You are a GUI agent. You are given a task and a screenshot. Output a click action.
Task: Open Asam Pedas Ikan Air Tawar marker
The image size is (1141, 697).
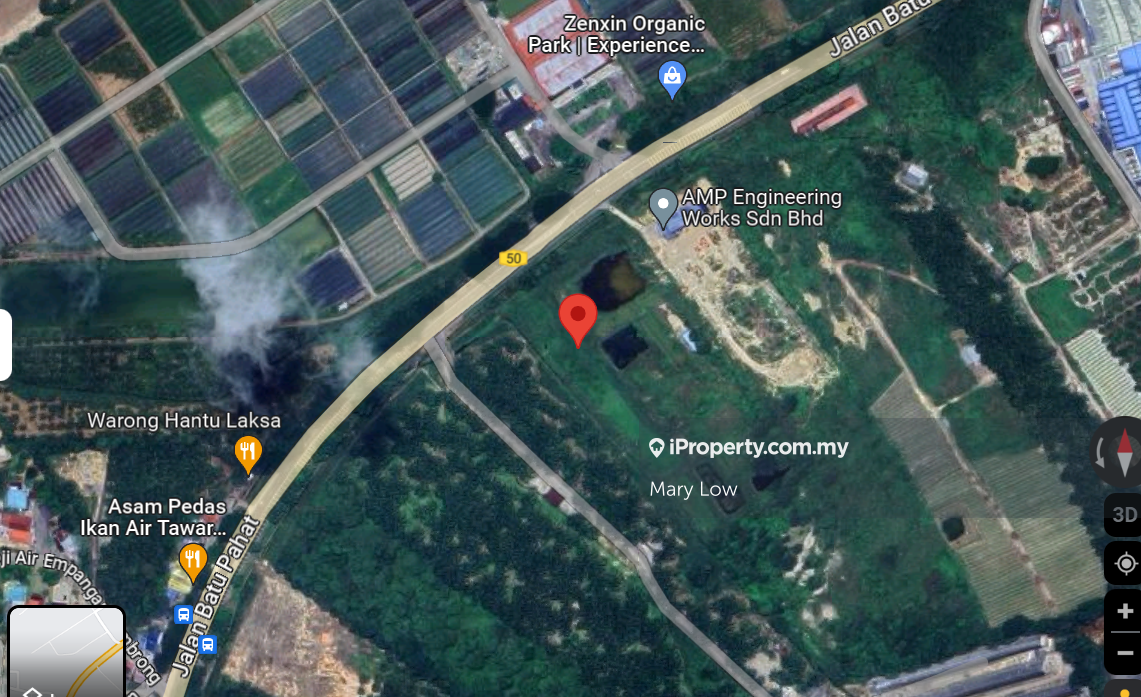193,560
